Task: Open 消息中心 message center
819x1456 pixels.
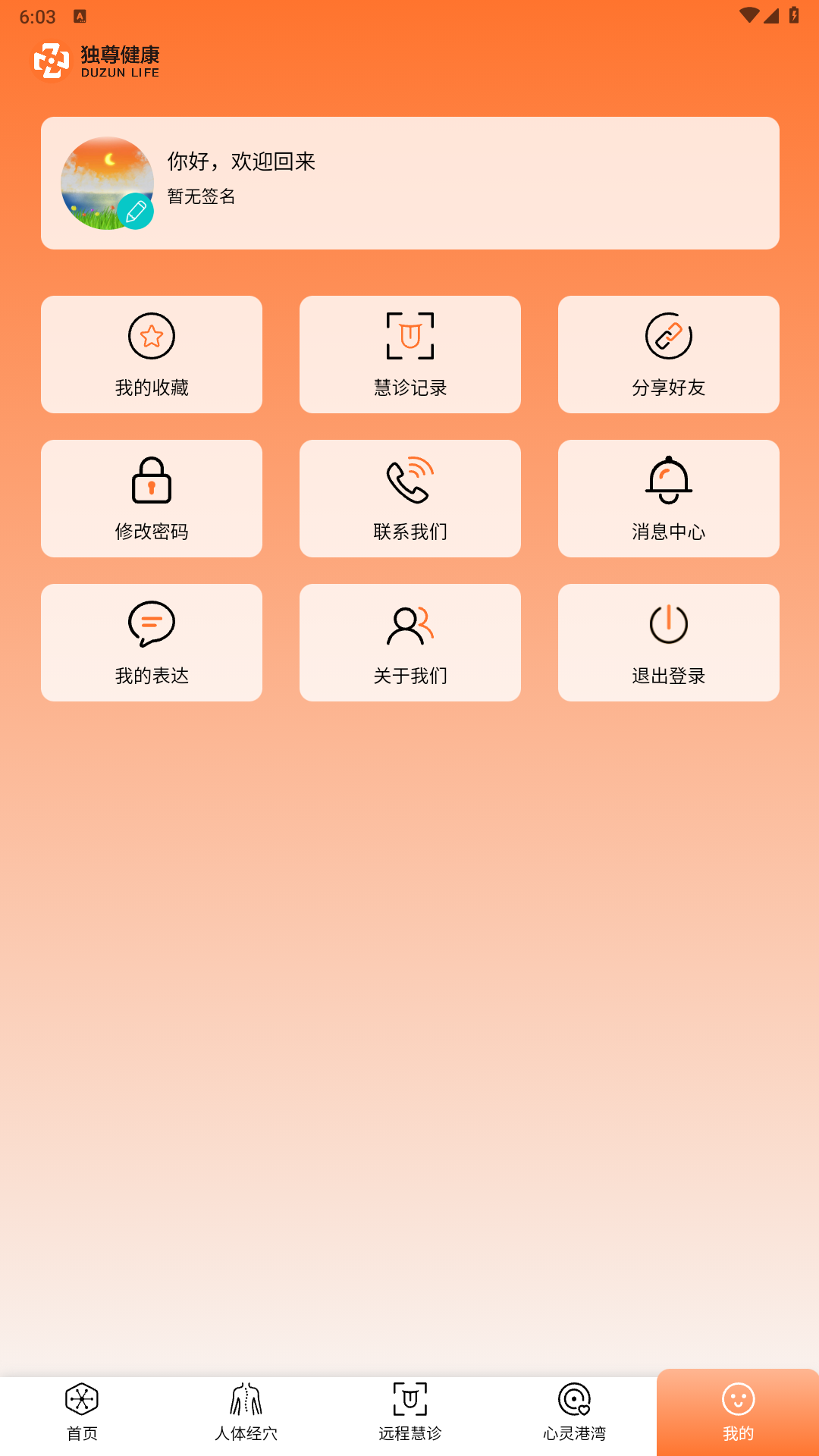Action: 669,498
